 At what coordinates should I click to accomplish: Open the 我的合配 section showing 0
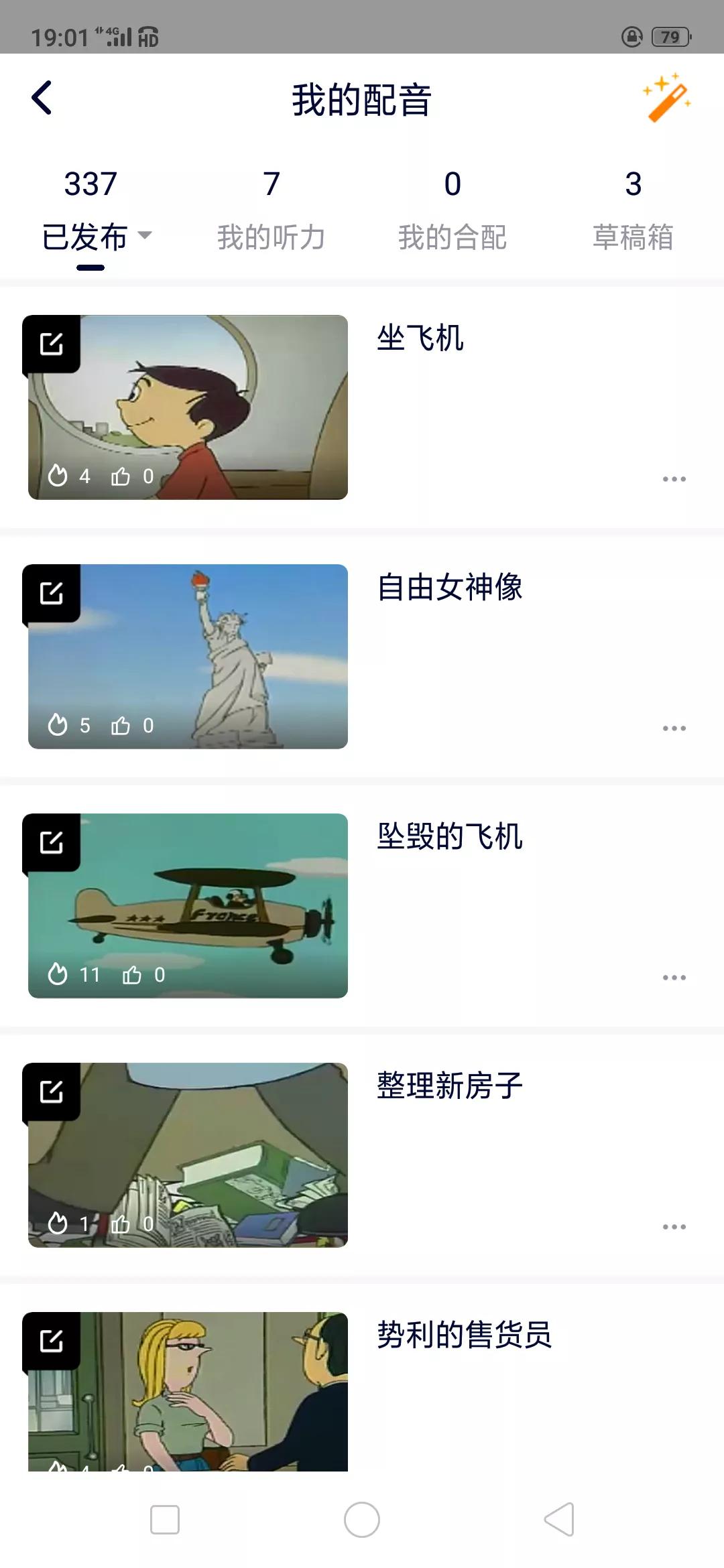450,235
